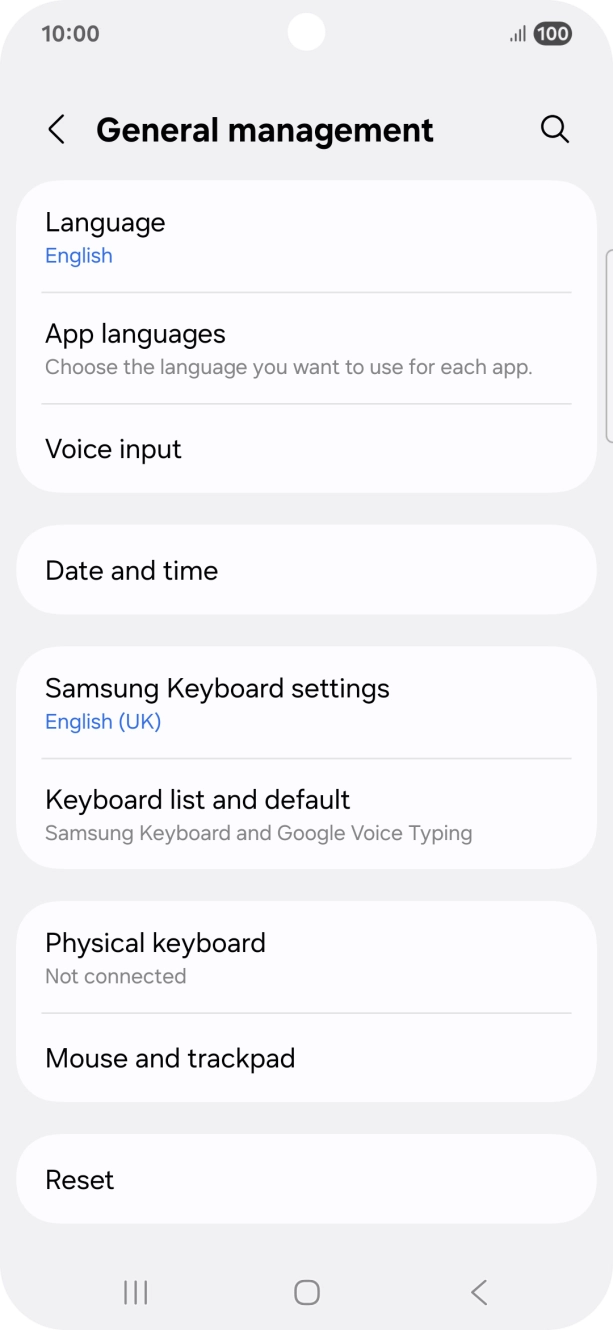This screenshot has height=1330, width=613.
Task: Open Mouse and trackpad settings
Action: (x=306, y=1058)
